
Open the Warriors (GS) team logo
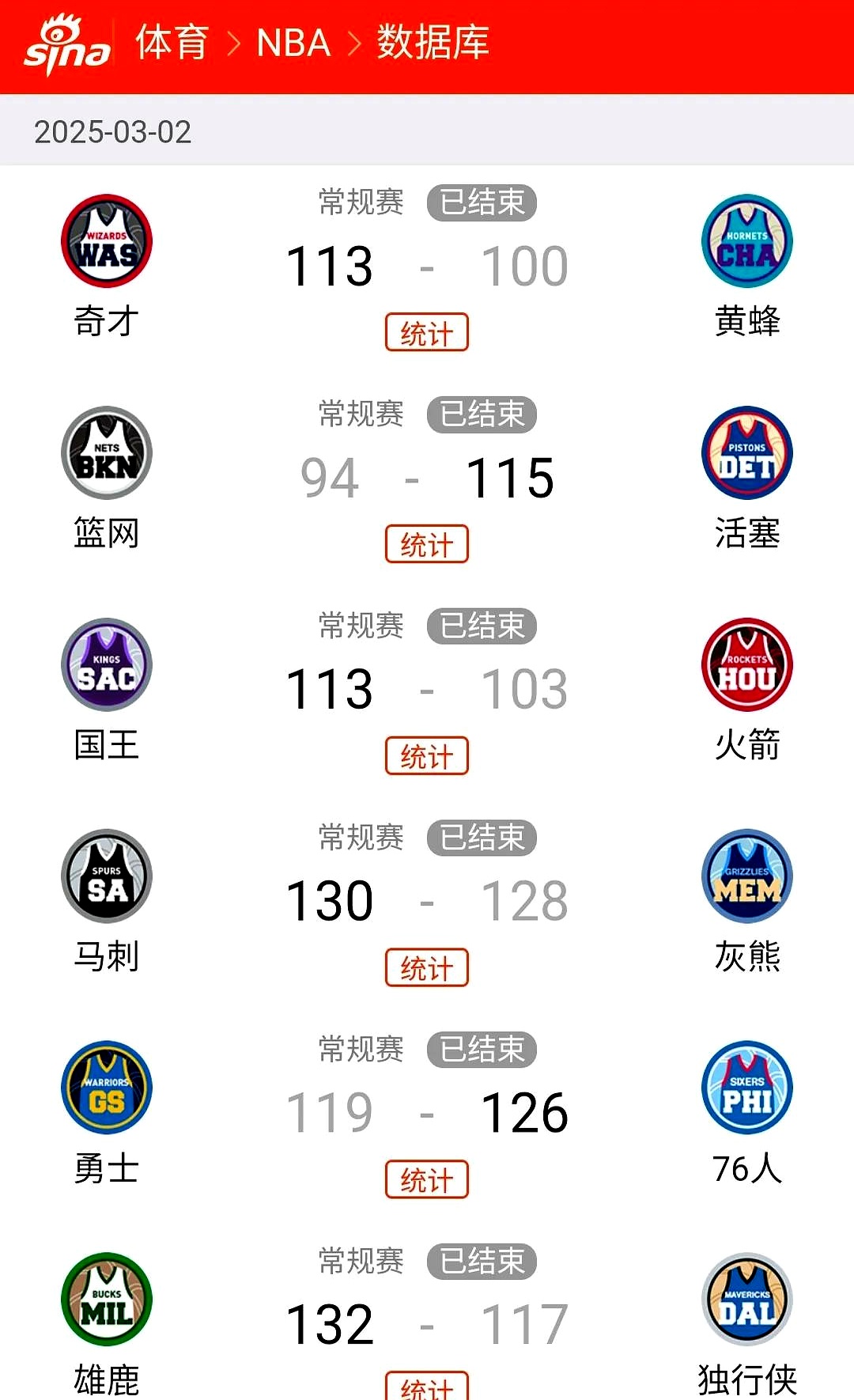pos(106,1088)
